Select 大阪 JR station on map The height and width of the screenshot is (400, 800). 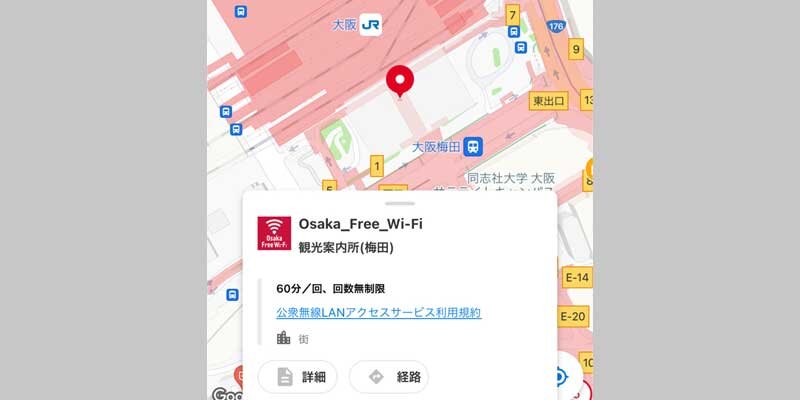point(371,24)
